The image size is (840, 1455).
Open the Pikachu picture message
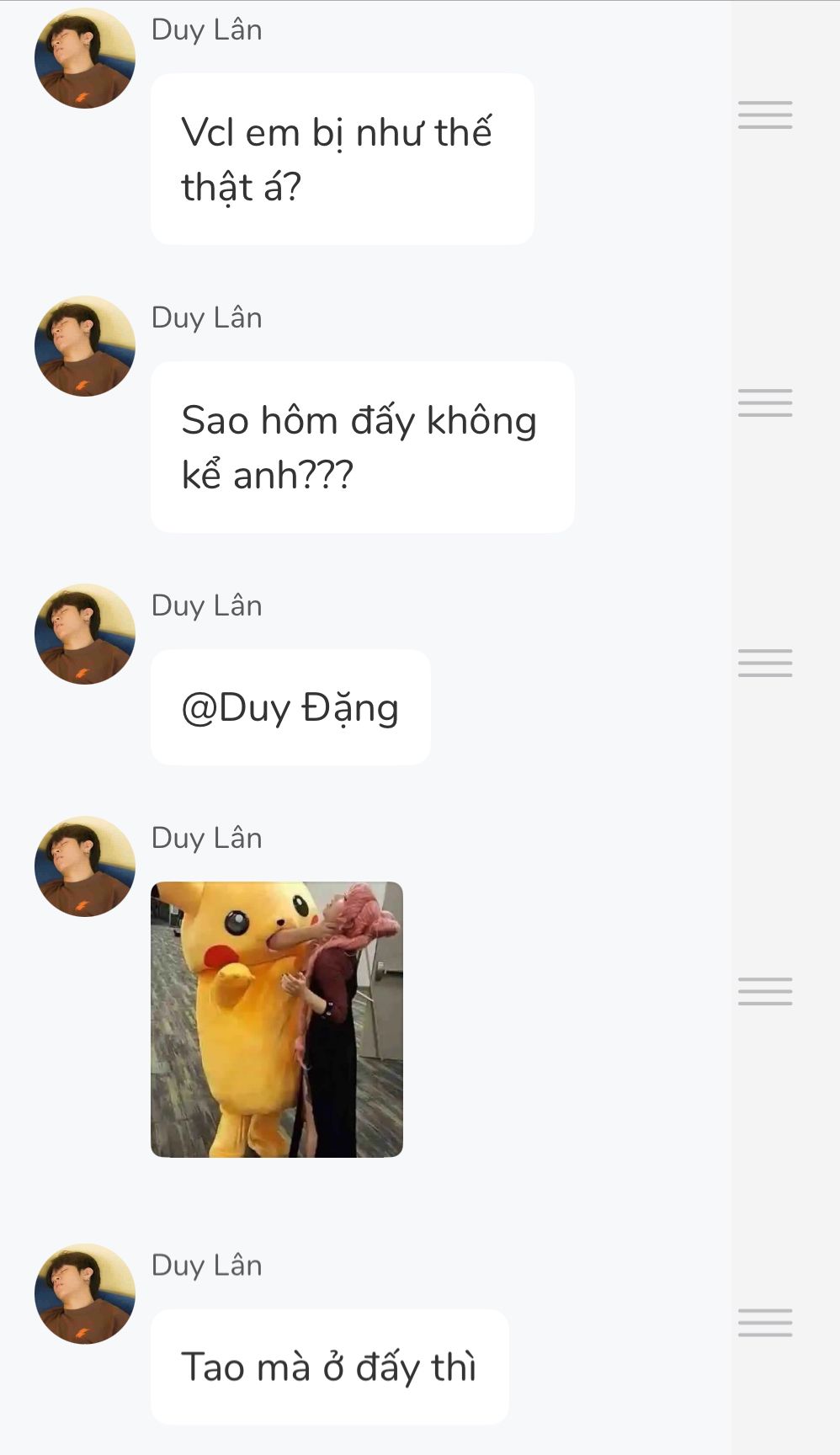click(x=277, y=1020)
